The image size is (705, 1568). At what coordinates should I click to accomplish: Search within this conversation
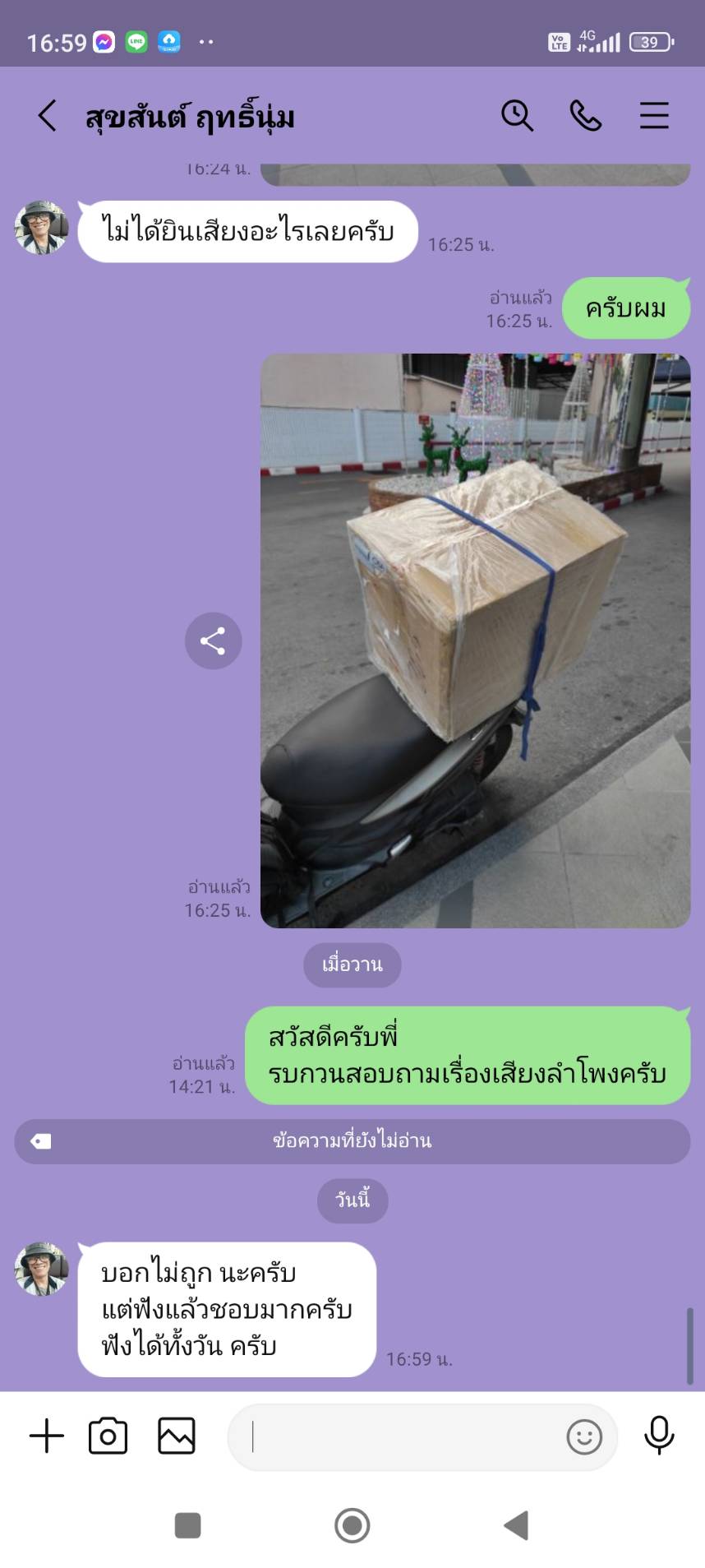[x=517, y=116]
